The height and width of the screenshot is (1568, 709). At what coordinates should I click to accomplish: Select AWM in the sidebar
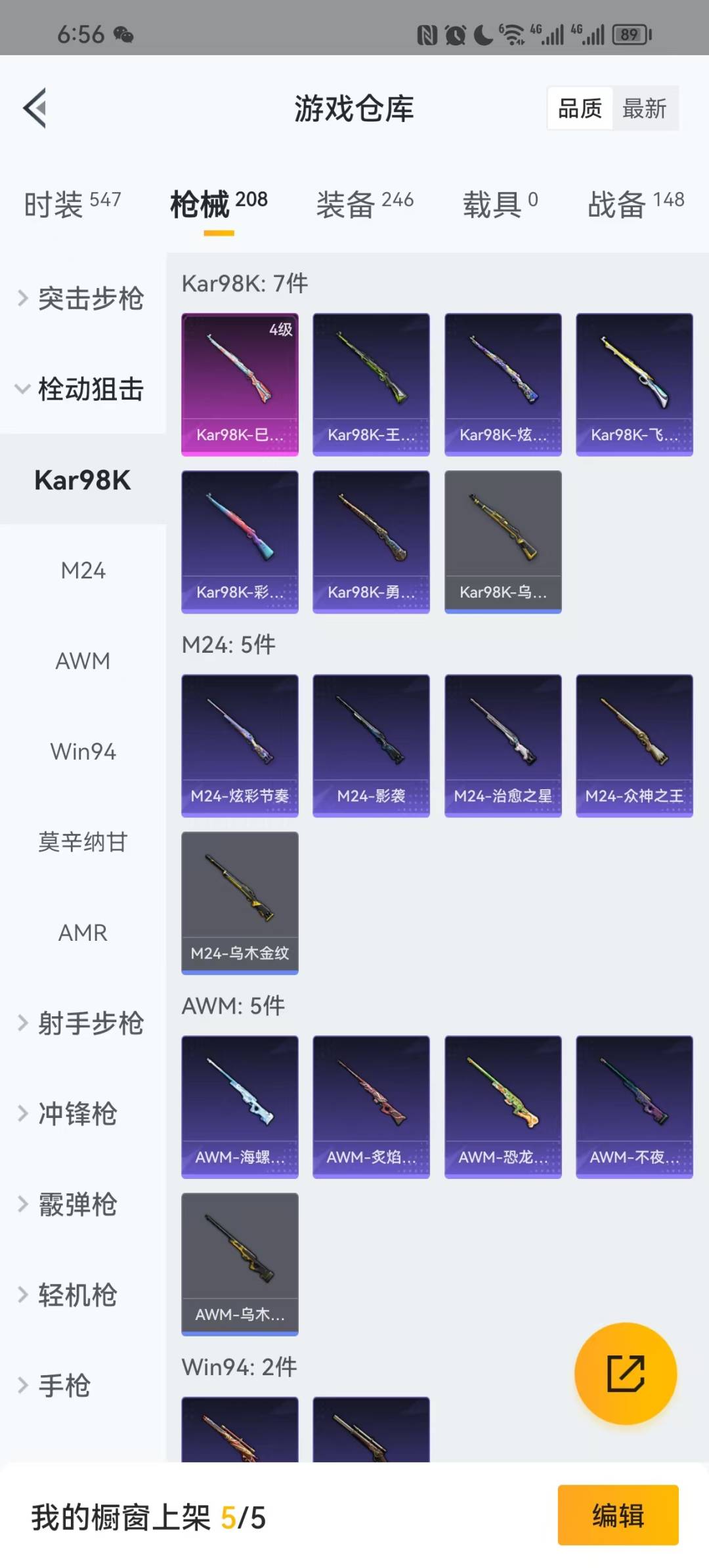point(83,661)
